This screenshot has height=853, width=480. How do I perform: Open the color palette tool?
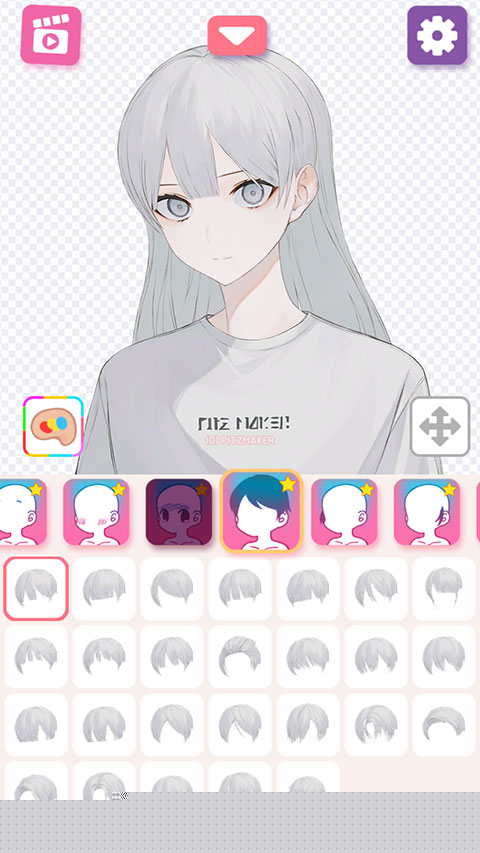[x=53, y=426]
